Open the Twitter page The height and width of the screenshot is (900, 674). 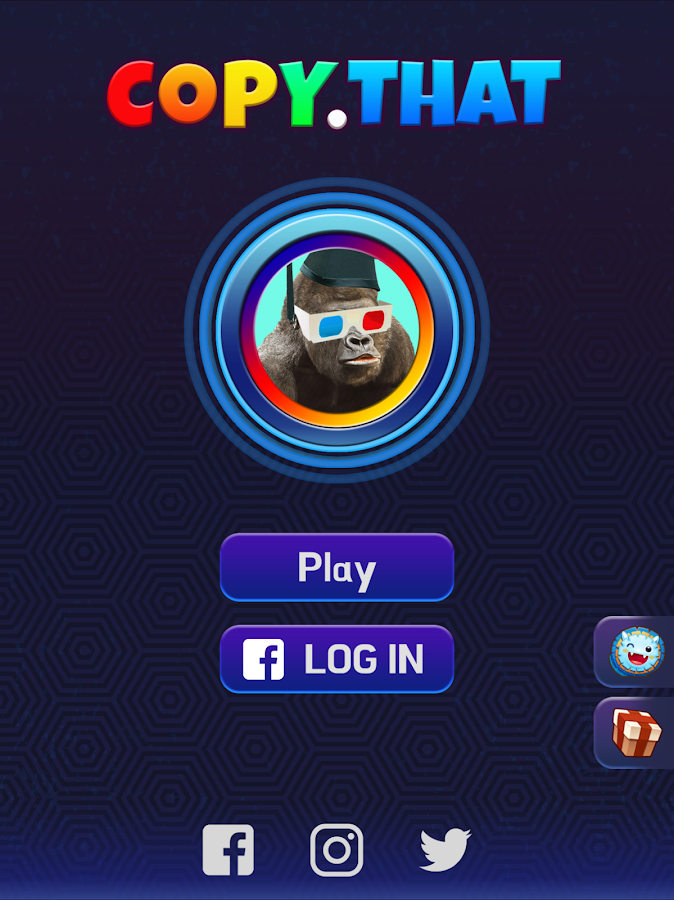(445, 850)
